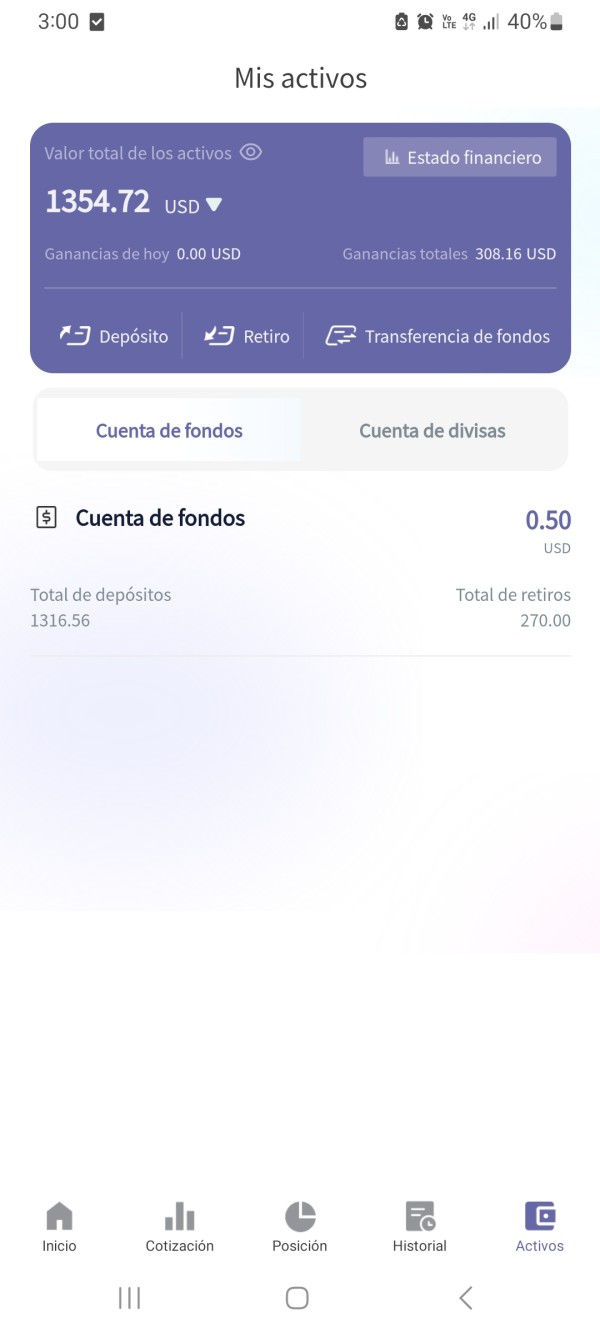600x1333 pixels.
Task: Go back with the system back button
Action: (465, 1298)
